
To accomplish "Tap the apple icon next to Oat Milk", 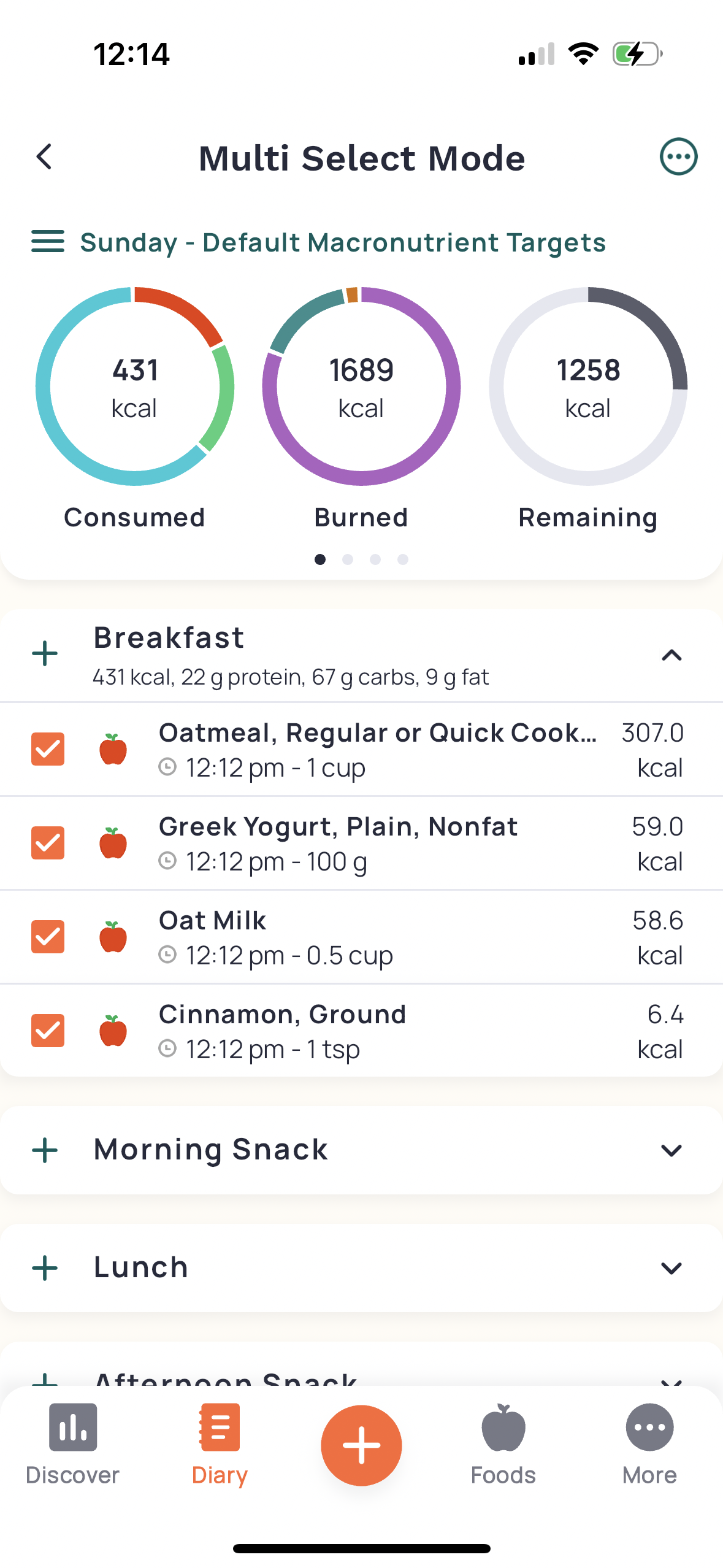I will (x=113, y=937).
